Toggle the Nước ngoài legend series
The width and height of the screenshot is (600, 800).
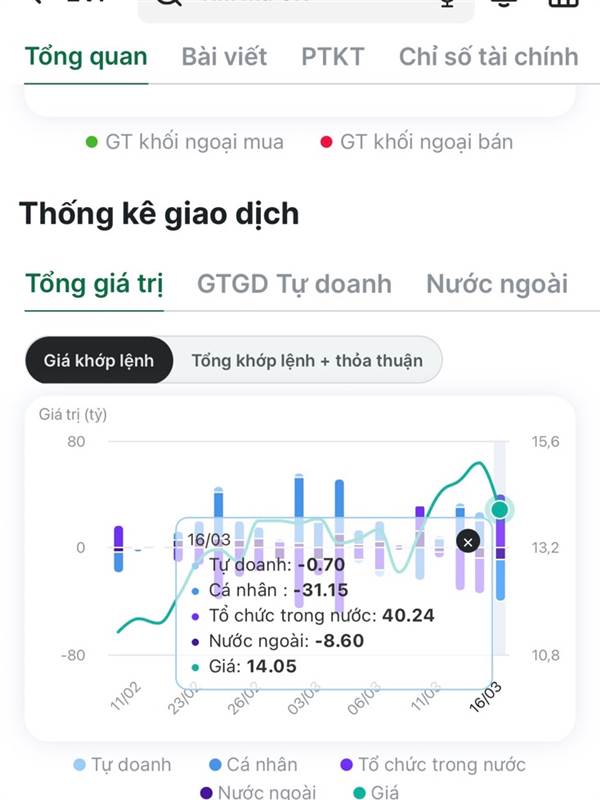(x=258, y=792)
